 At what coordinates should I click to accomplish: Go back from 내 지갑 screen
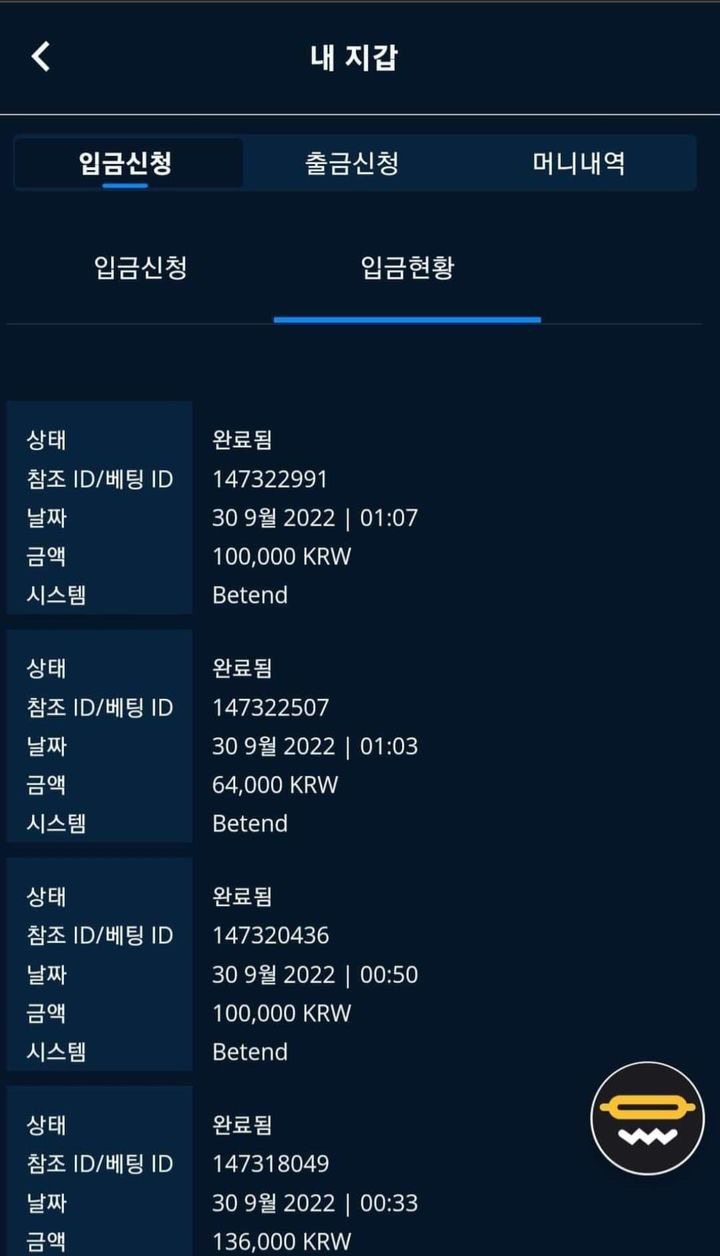pyautogui.click(x=41, y=57)
